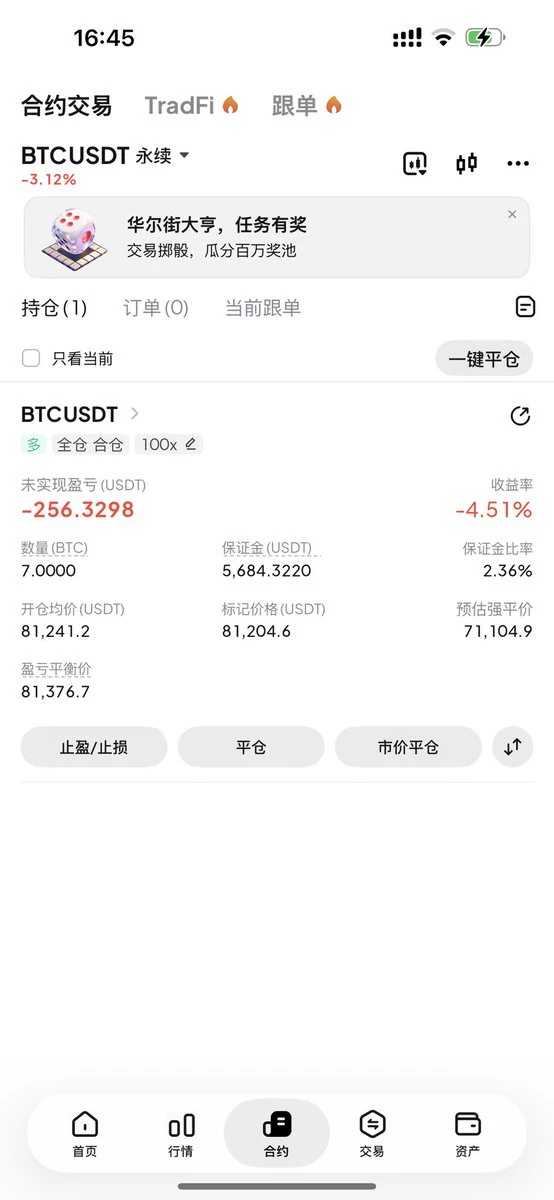Open the three-dot overflow menu
Screen dimensions: 554x1200
pos(517,164)
